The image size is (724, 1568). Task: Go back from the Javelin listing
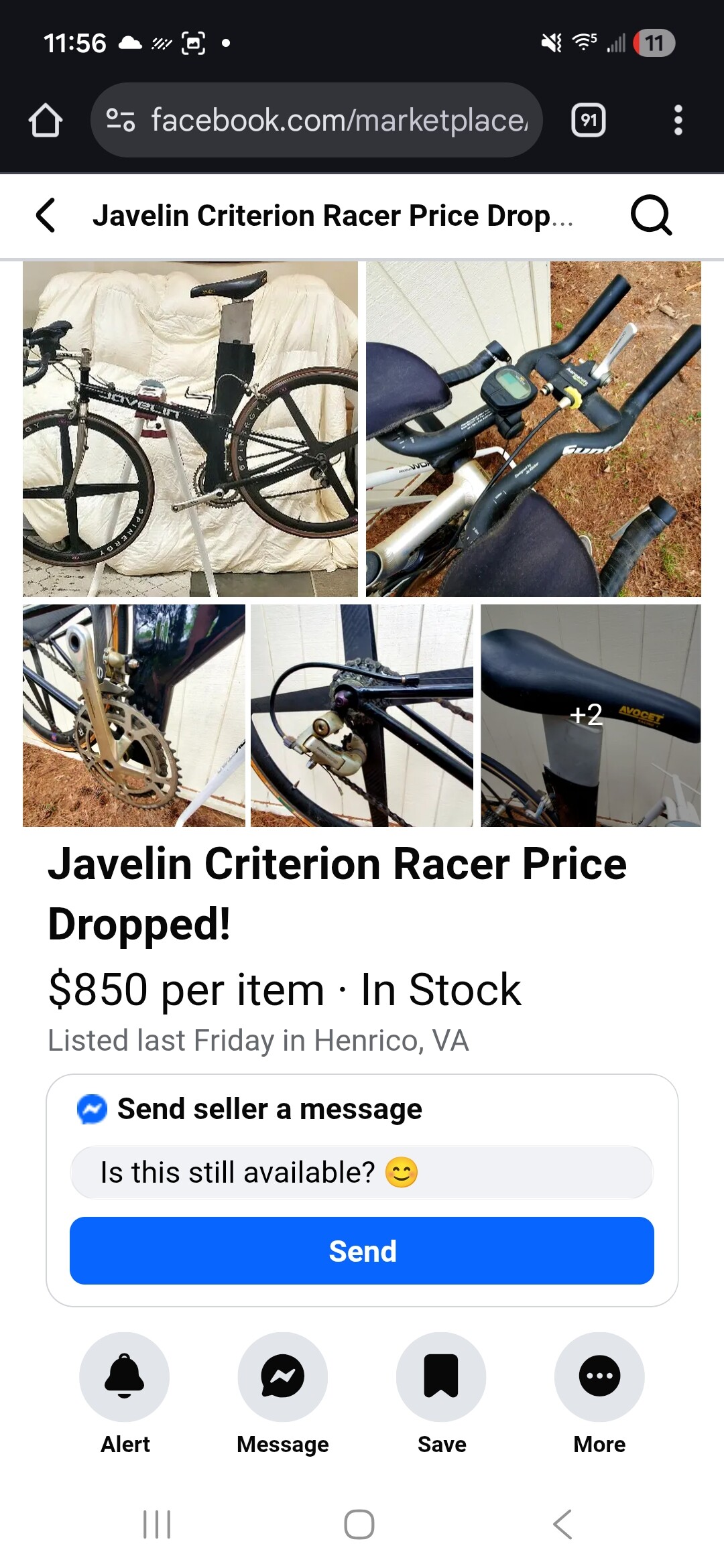pyautogui.click(x=46, y=216)
